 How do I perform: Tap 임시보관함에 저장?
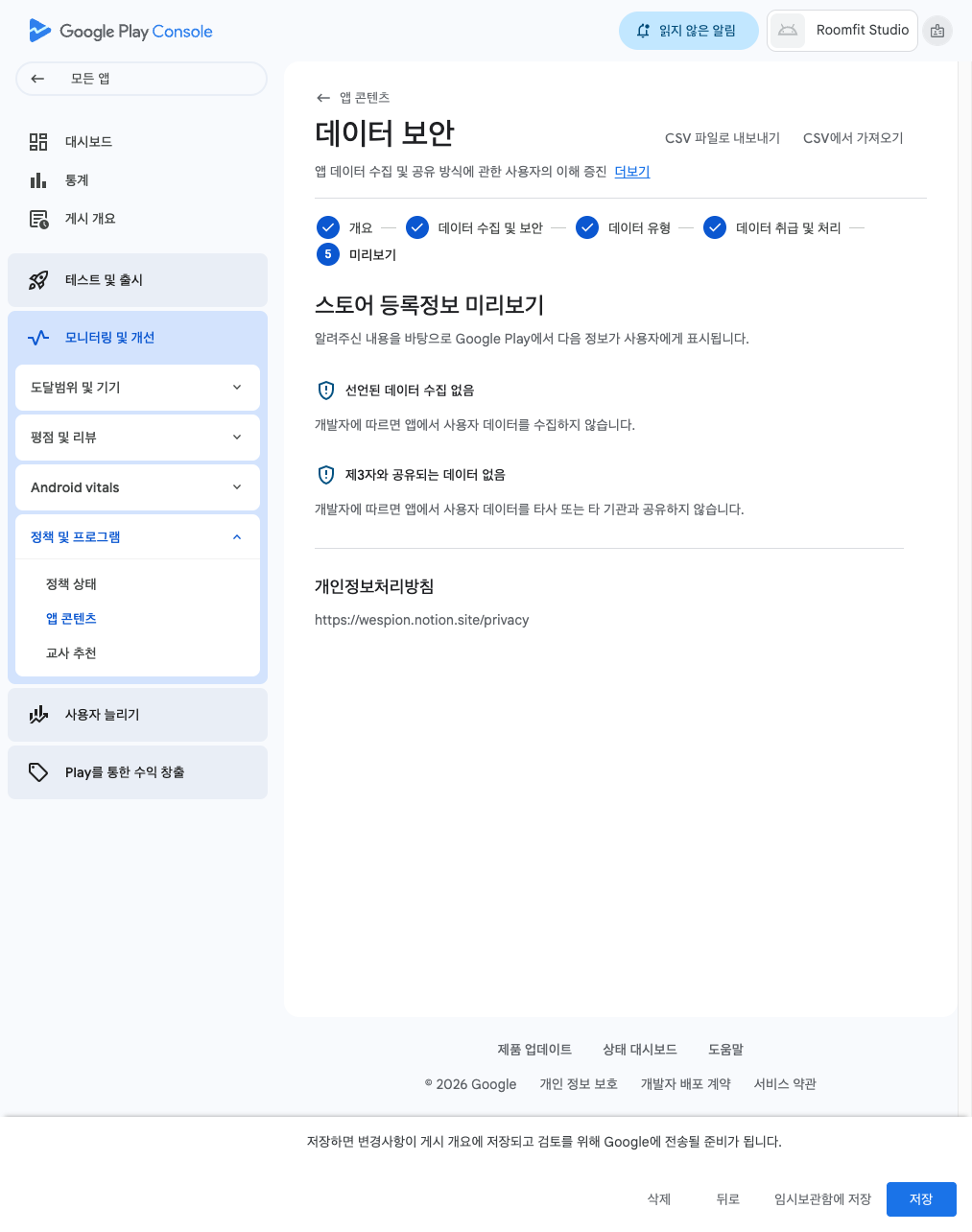(x=822, y=1199)
